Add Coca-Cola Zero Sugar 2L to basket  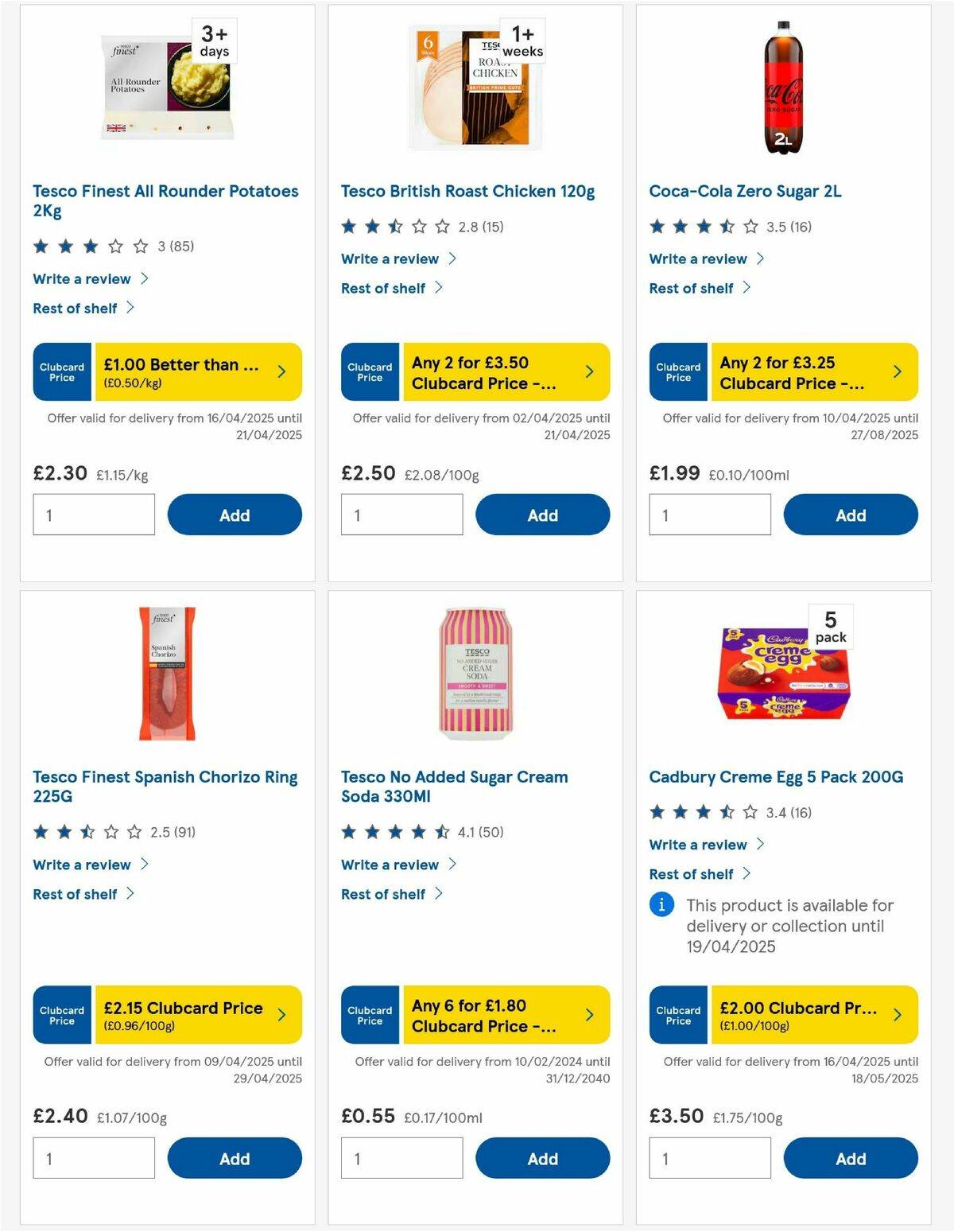(x=851, y=515)
